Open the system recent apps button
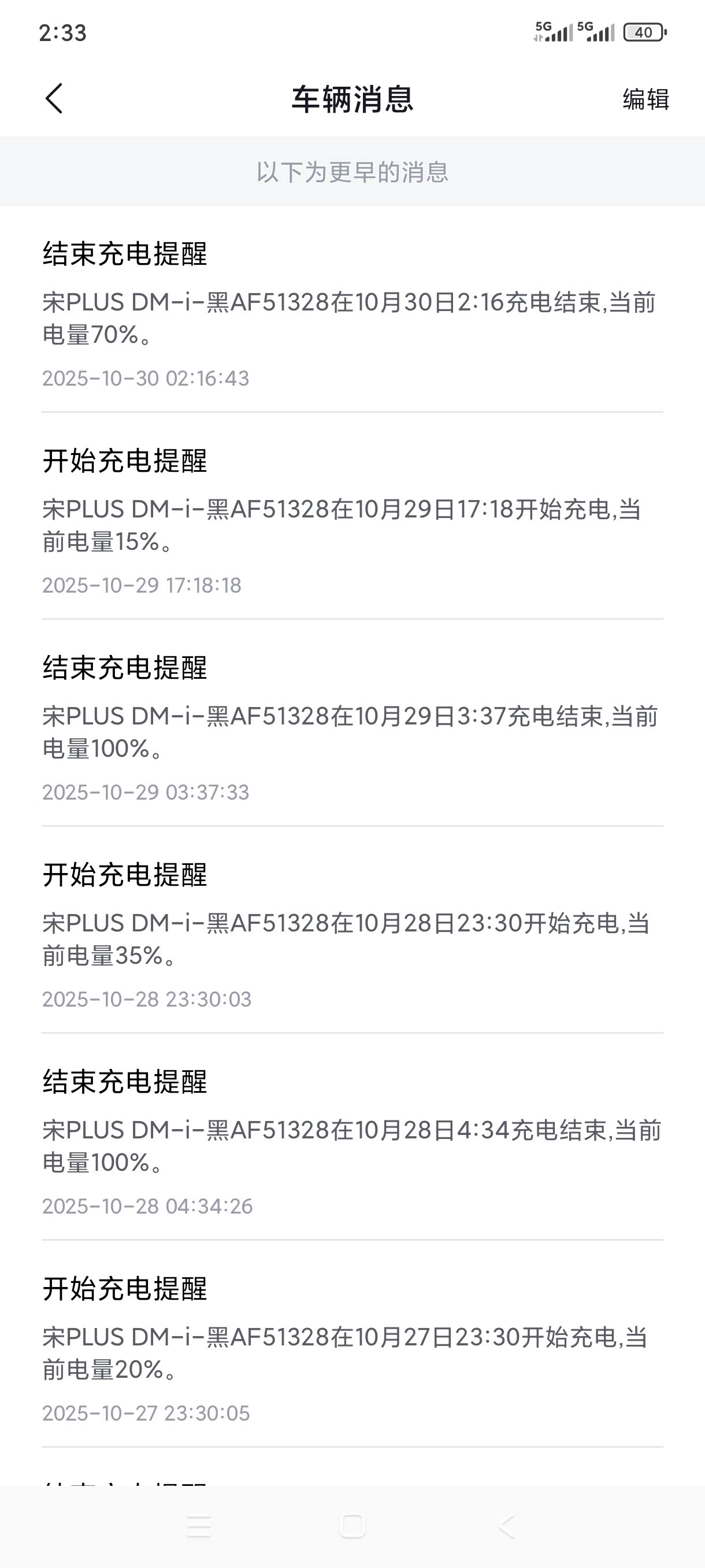 click(198, 1526)
